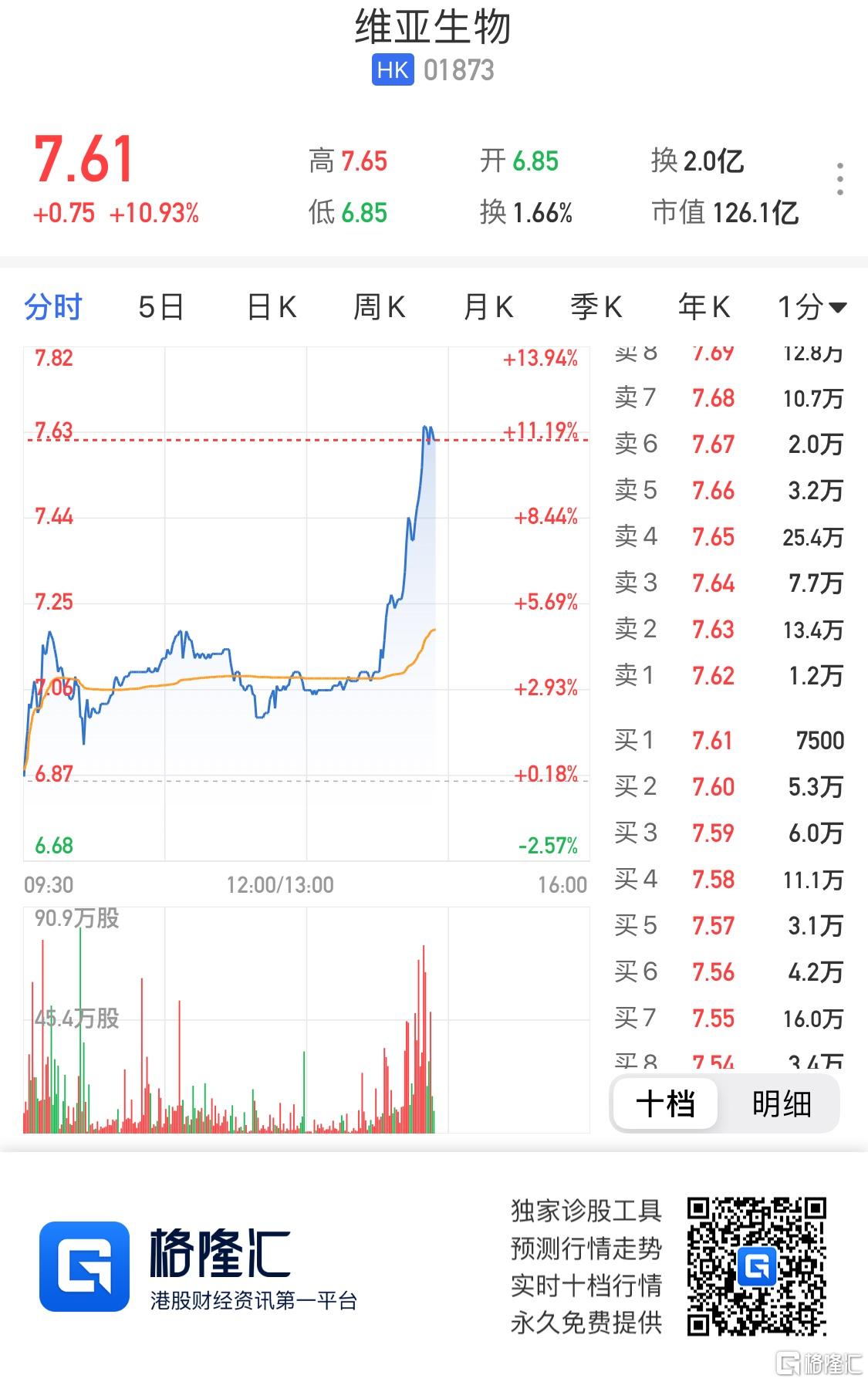Select the 周K chart tab
Viewport: 868px width, 1382px height.
click(x=379, y=307)
